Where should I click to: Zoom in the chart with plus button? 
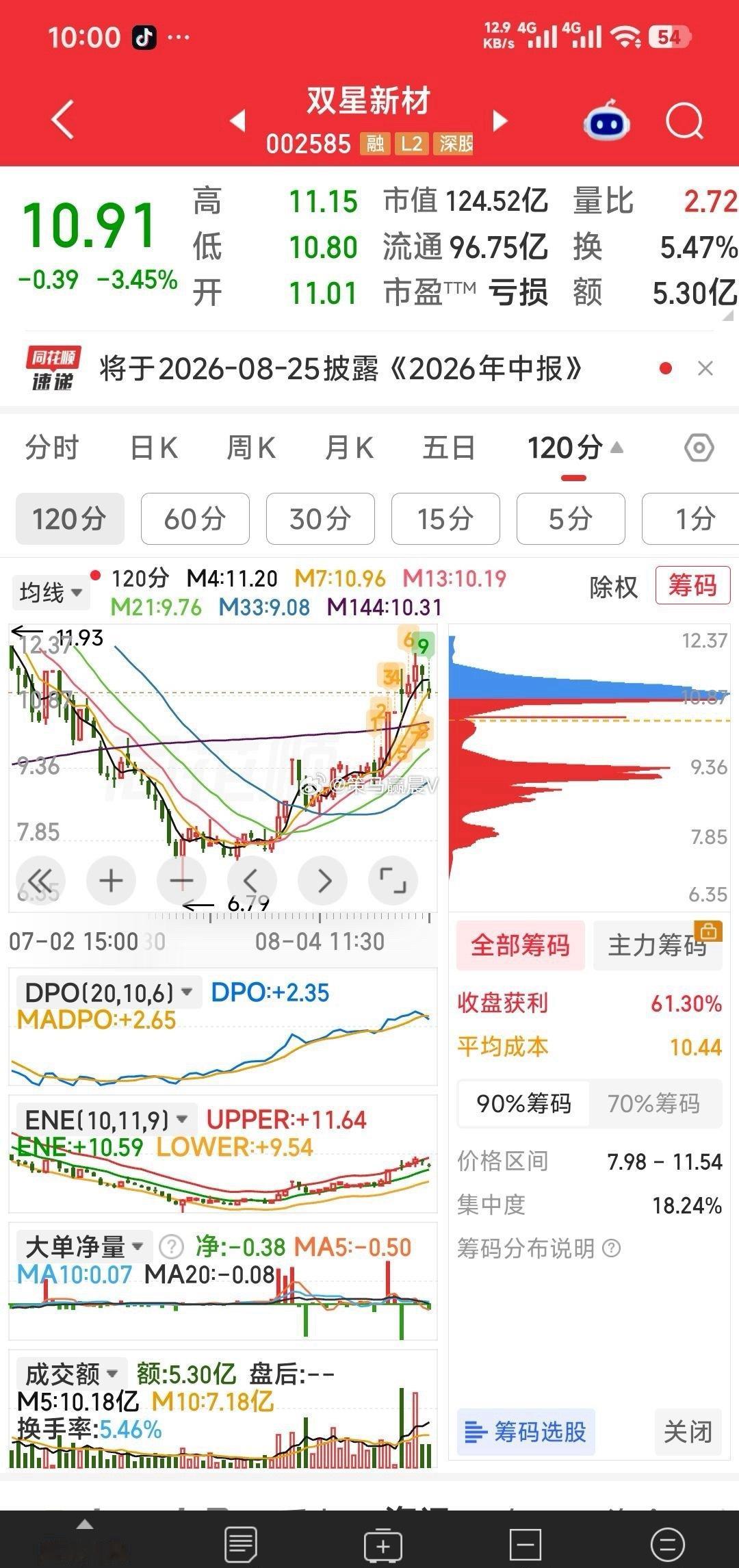pos(111,881)
